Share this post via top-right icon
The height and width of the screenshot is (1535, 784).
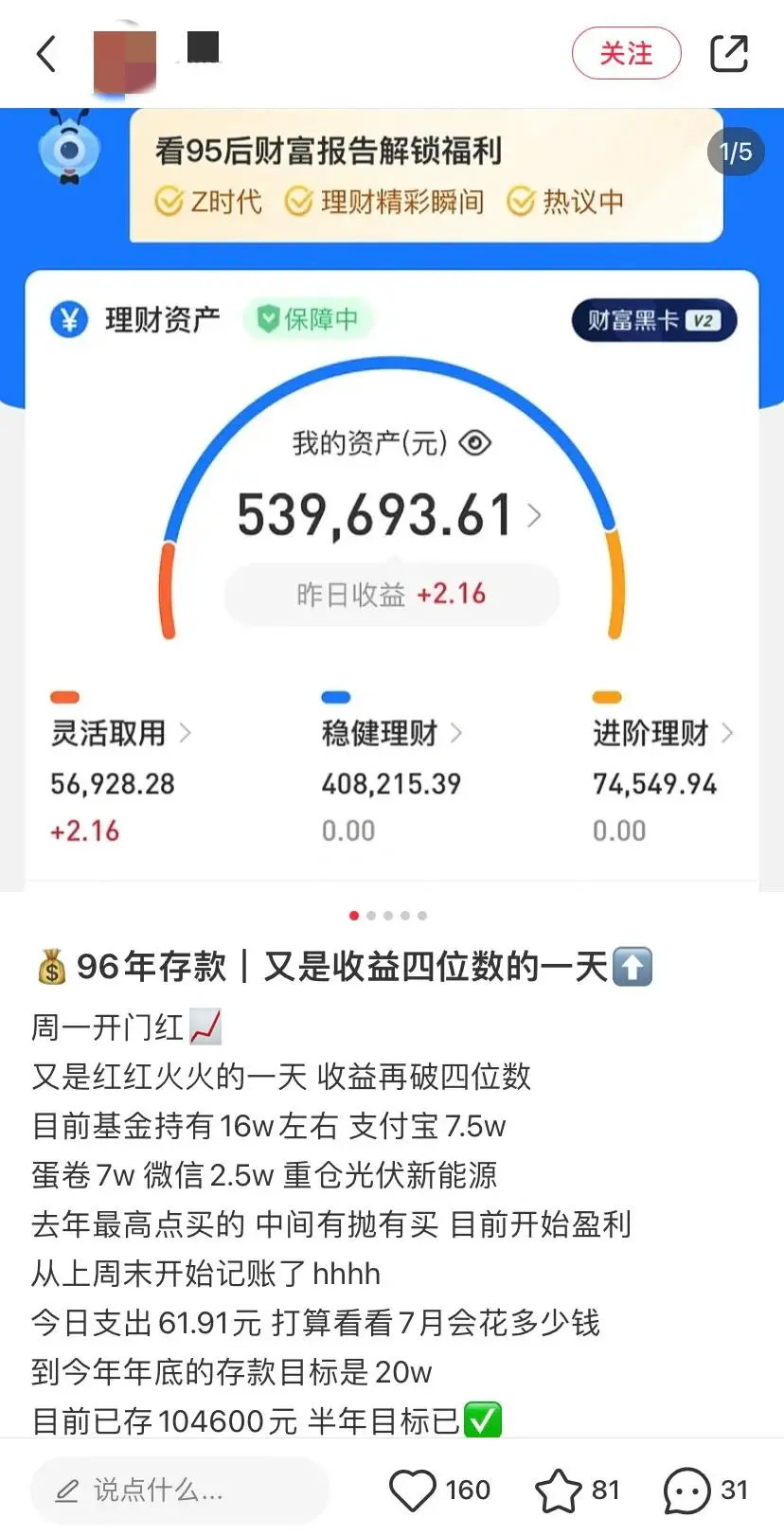(x=728, y=54)
